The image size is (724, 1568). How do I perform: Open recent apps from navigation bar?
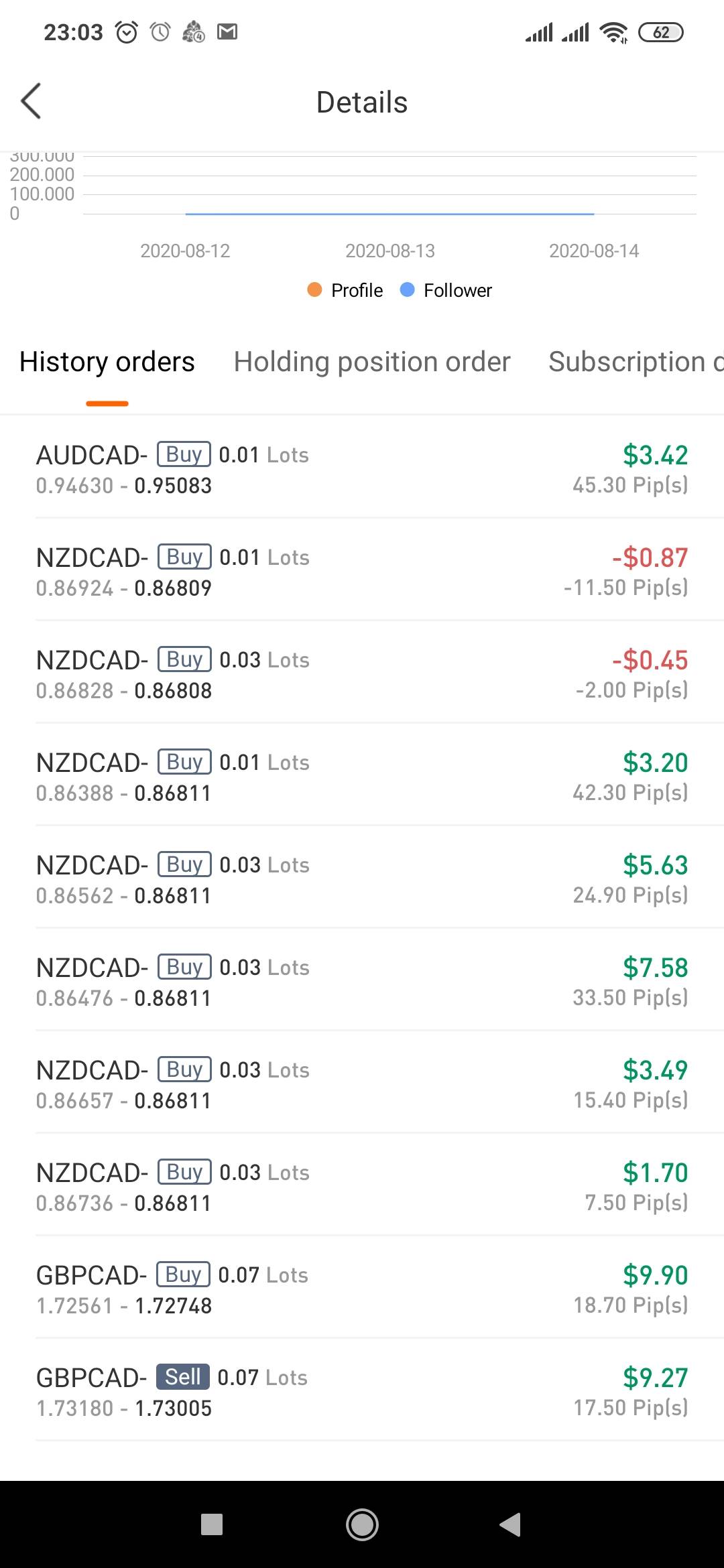212,1524
